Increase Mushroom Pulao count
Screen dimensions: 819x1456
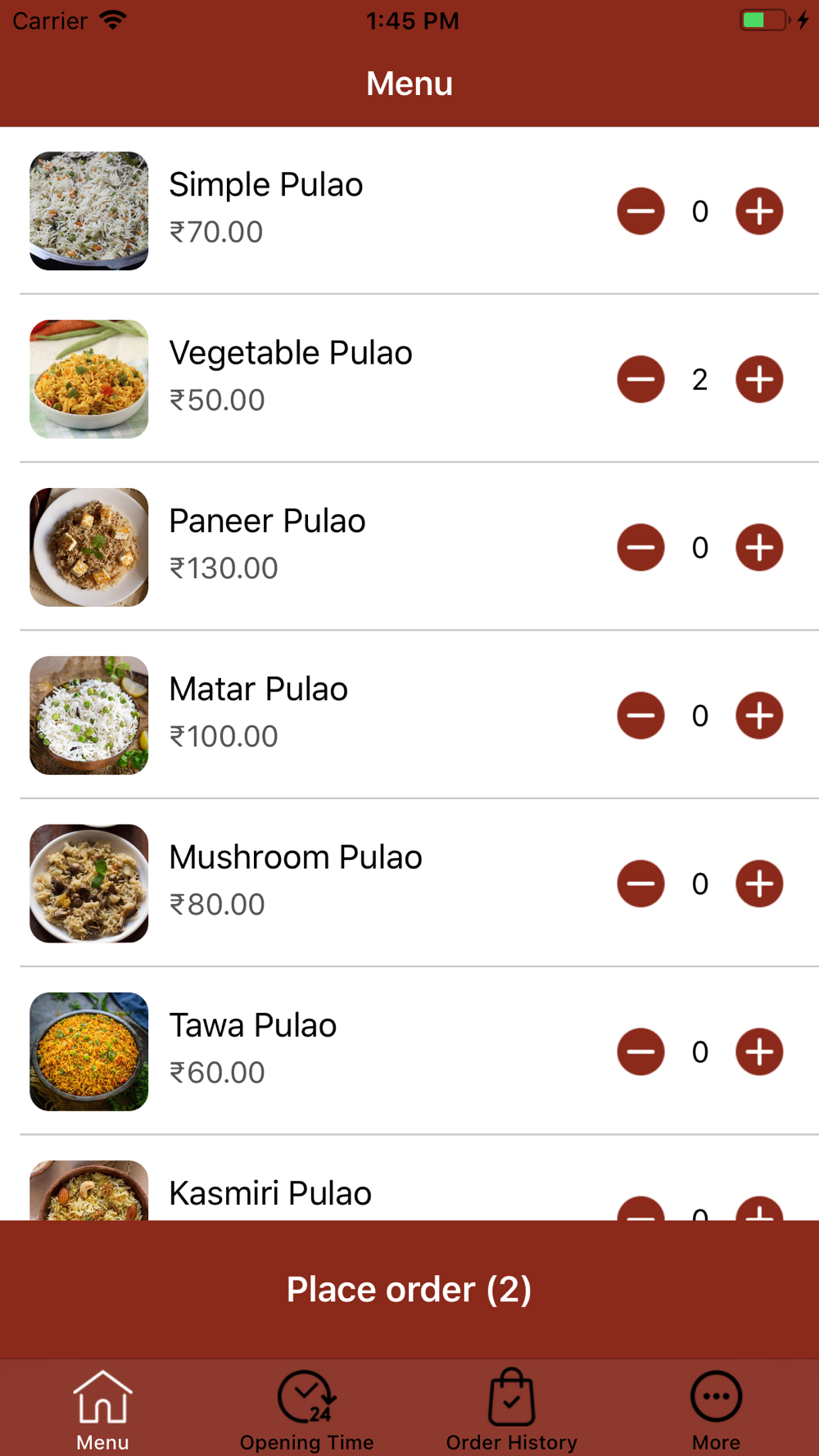[x=759, y=884]
